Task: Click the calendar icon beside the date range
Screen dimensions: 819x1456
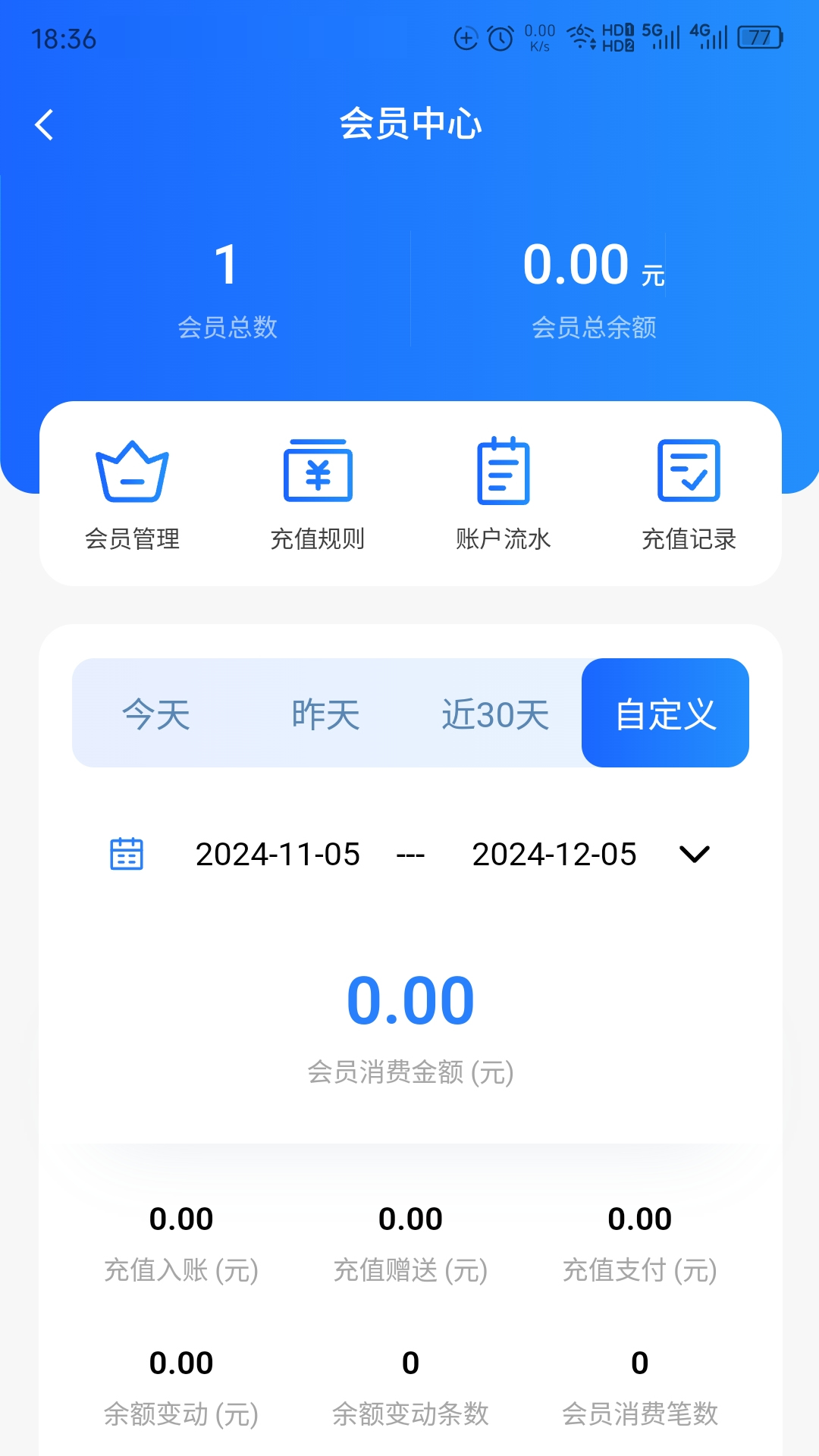Action: pos(126,854)
